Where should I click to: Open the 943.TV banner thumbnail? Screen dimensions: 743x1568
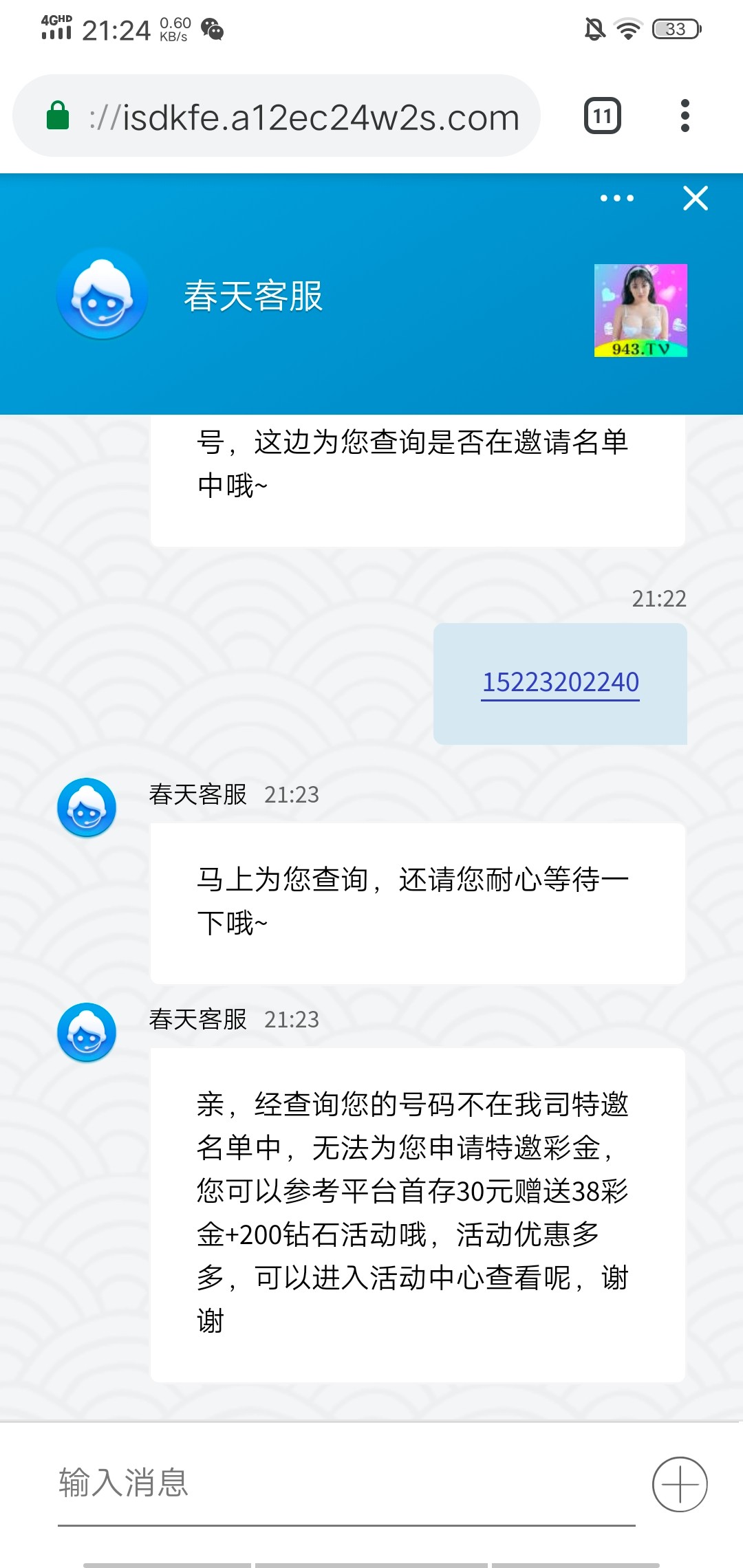pos(641,311)
